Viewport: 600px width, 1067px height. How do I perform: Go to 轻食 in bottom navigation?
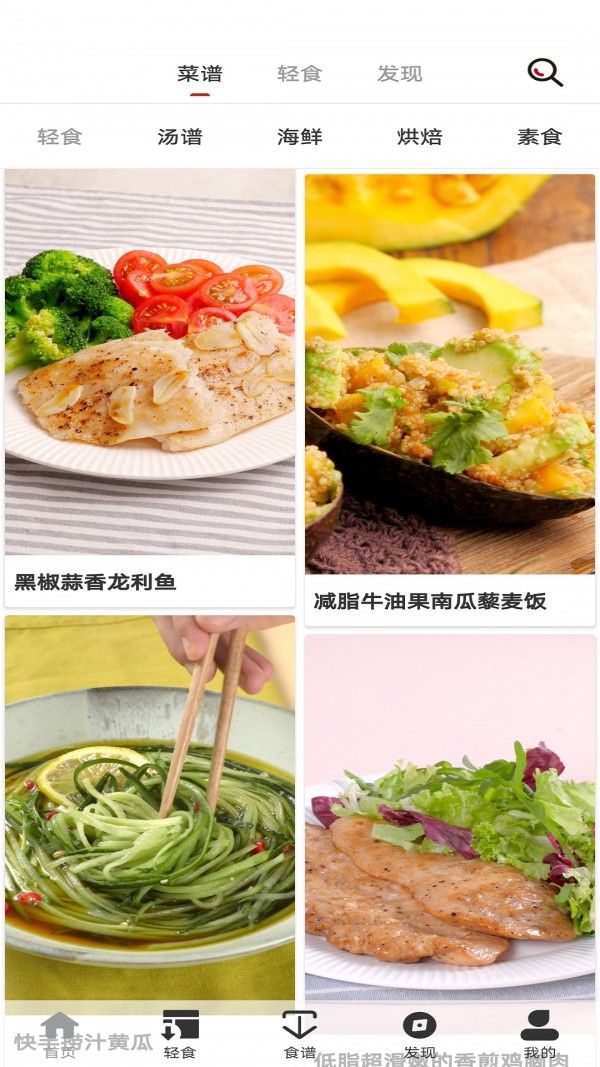[180, 1036]
